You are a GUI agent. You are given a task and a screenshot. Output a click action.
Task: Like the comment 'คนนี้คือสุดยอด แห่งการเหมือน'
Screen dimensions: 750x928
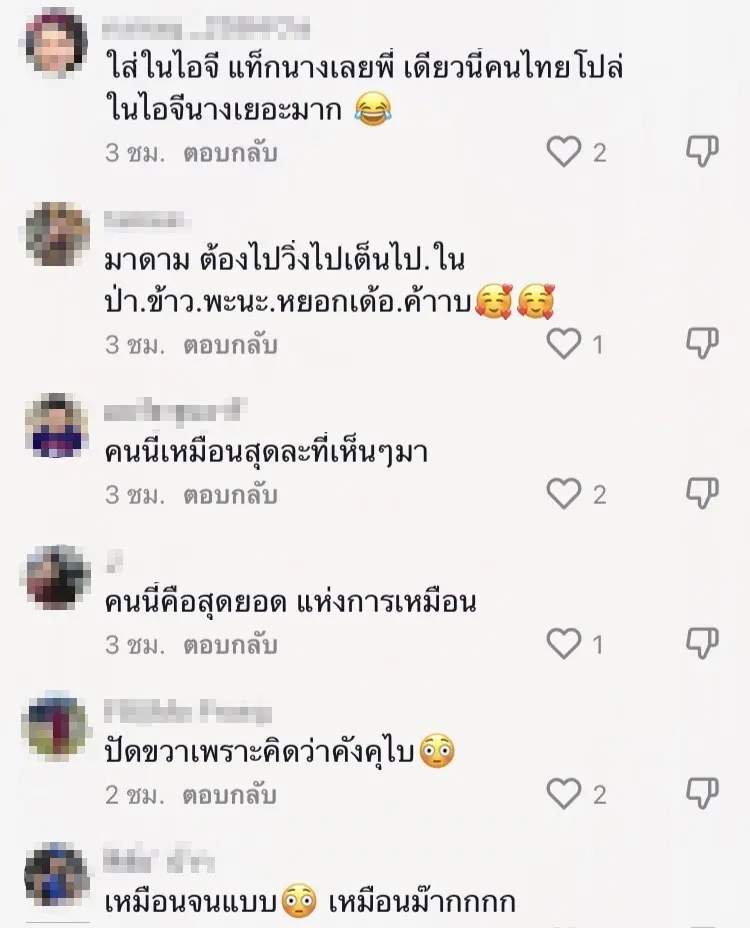coord(564,644)
